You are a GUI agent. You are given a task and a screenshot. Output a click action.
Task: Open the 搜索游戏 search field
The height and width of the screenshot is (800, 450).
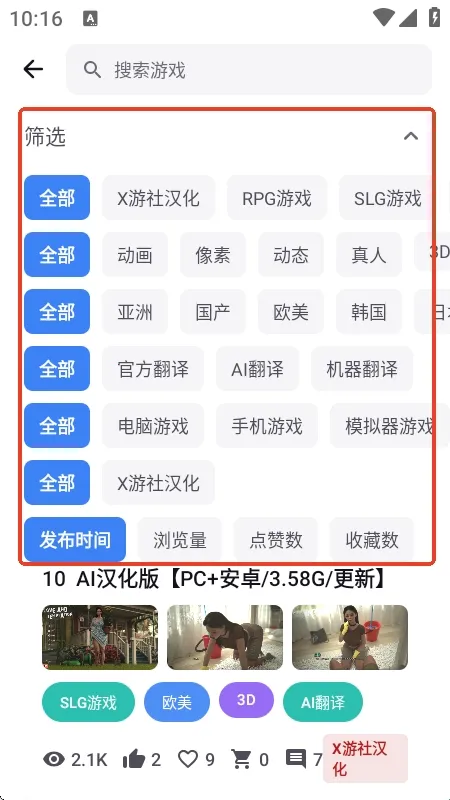coord(249,69)
